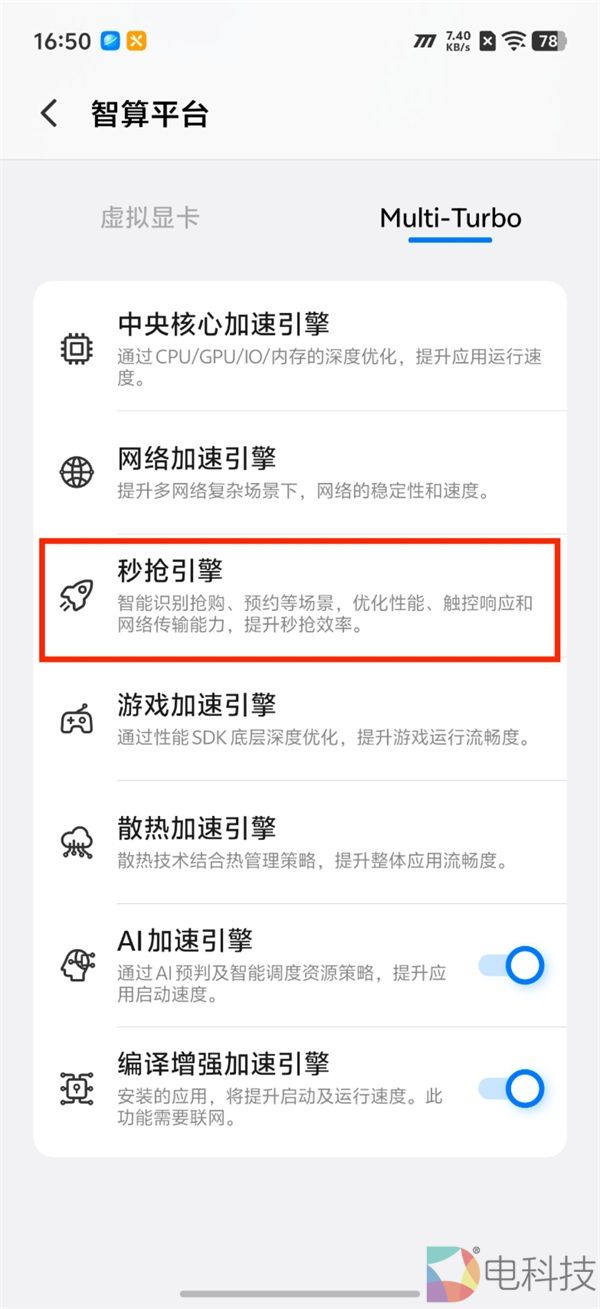600x1309 pixels.
Task: Open 中央核心加速引擎 details
Action: coord(300,346)
